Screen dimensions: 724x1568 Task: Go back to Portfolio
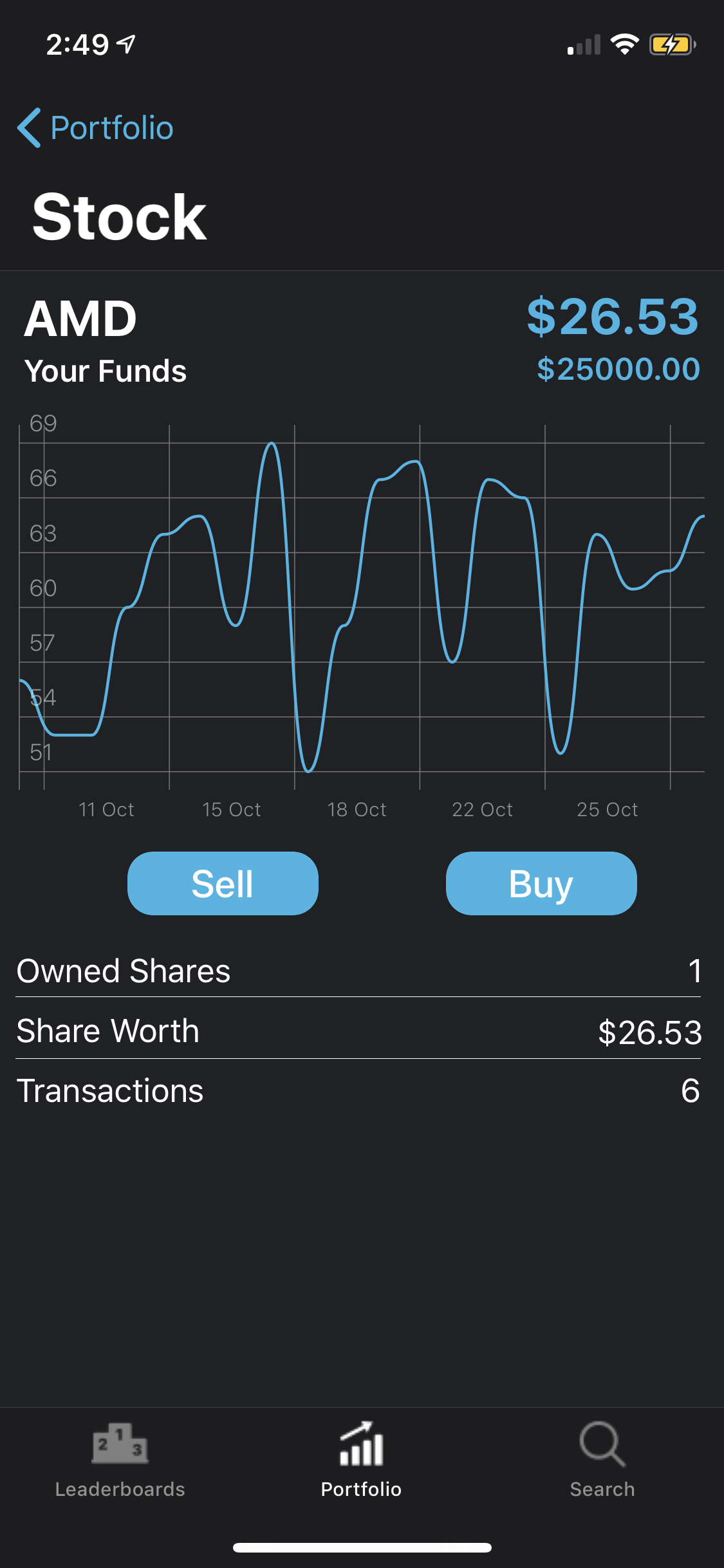(x=95, y=127)
